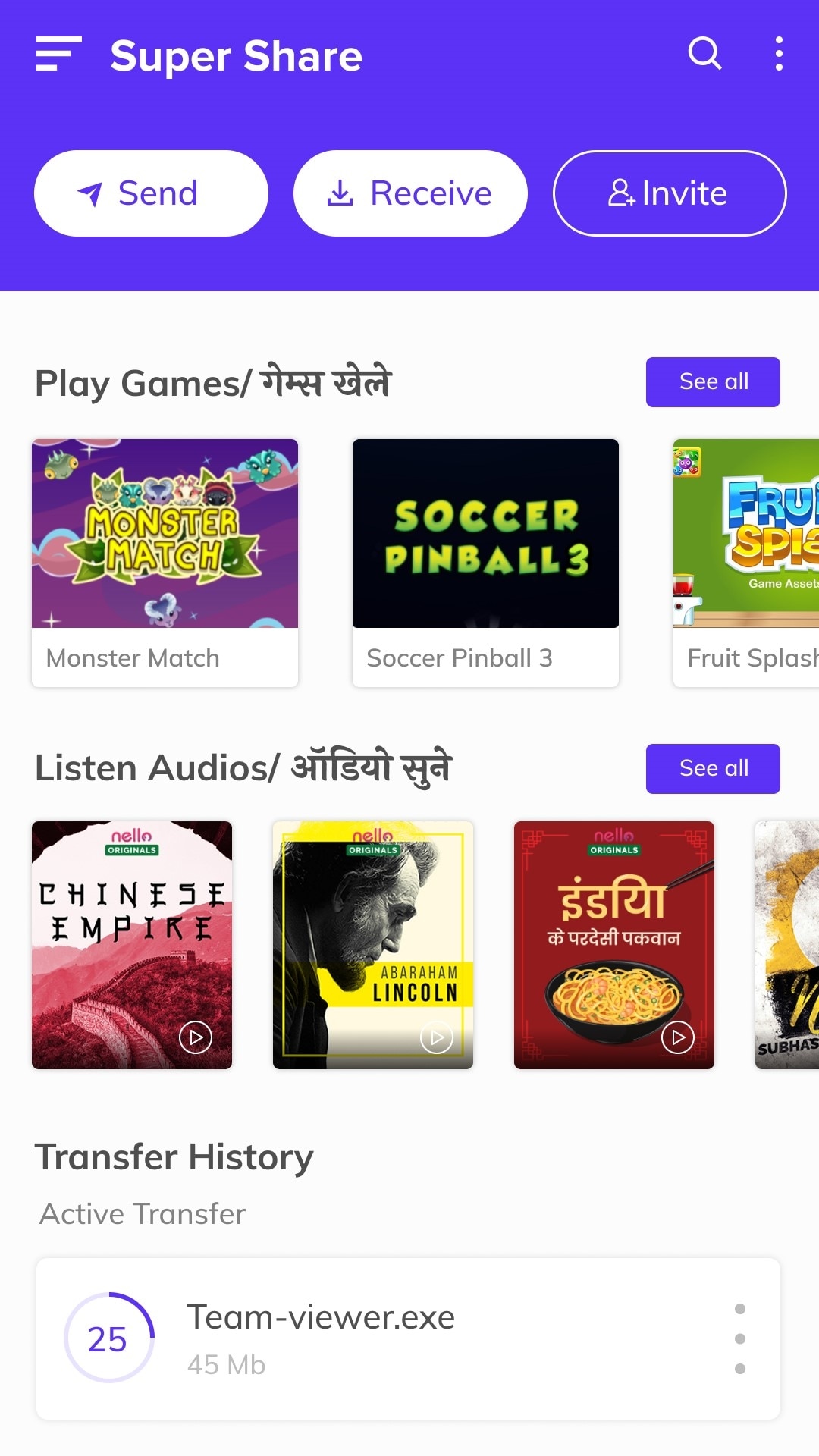Launch Soccer Pinball 3 game

point(485,563)
